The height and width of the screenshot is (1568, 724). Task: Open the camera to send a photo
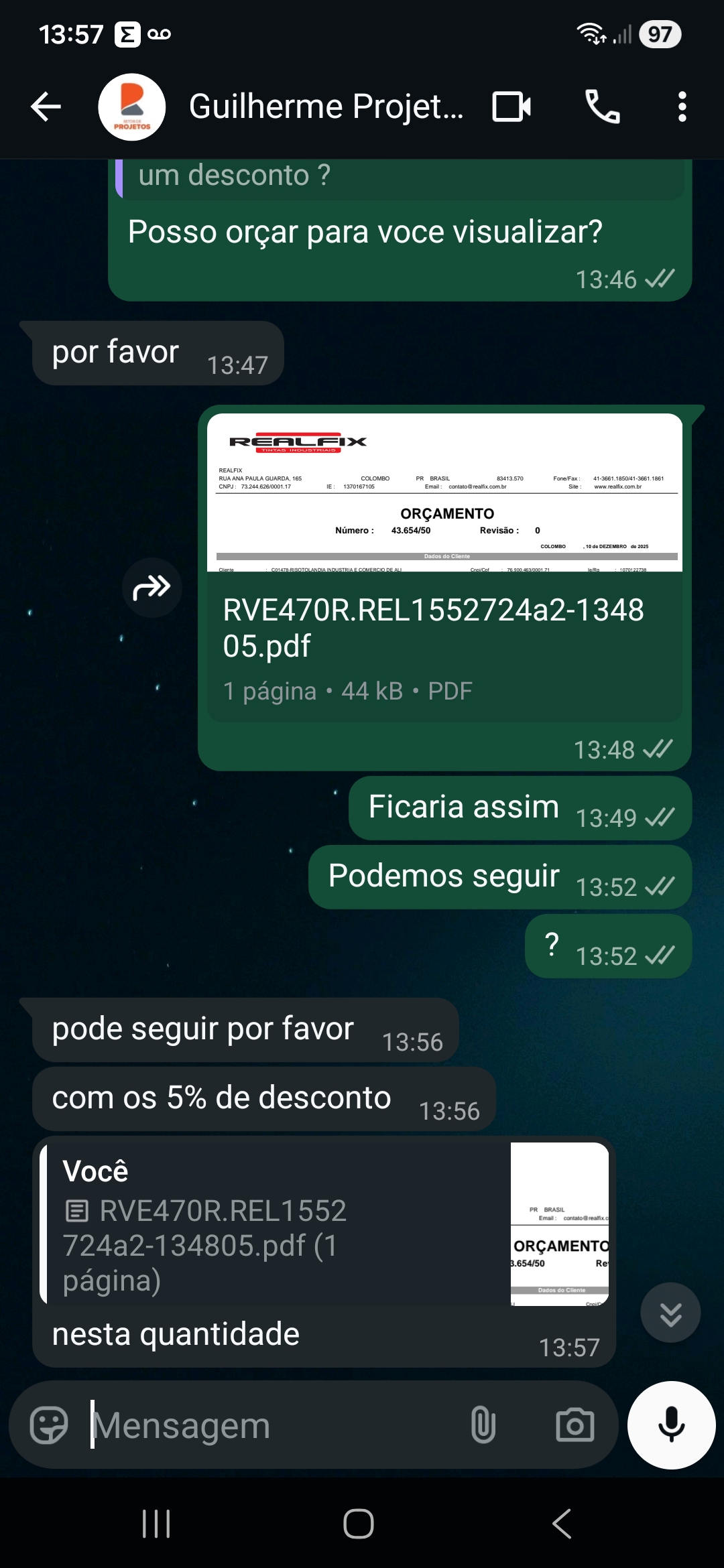[575, 1425]
